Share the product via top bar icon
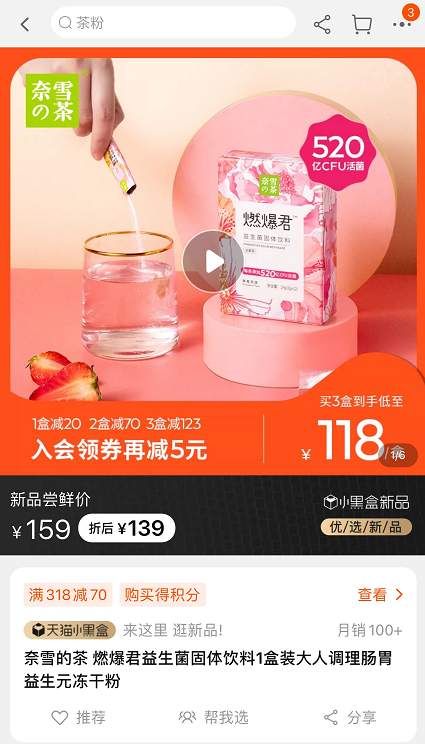The width and height of the screenshot is (425, 744). [x=322, y=24]
